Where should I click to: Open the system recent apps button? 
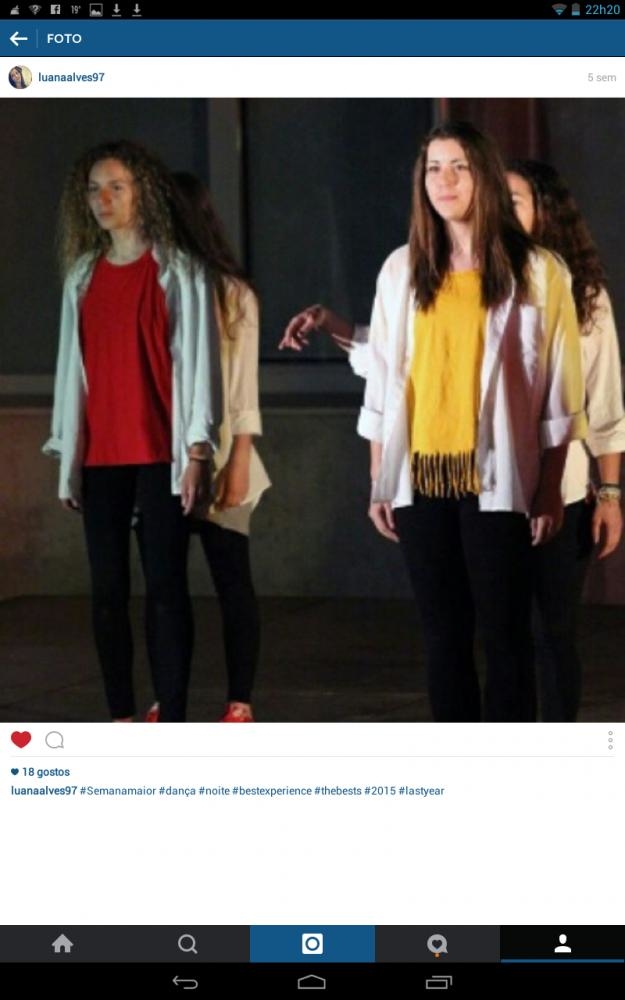click(x=439, y=982)
